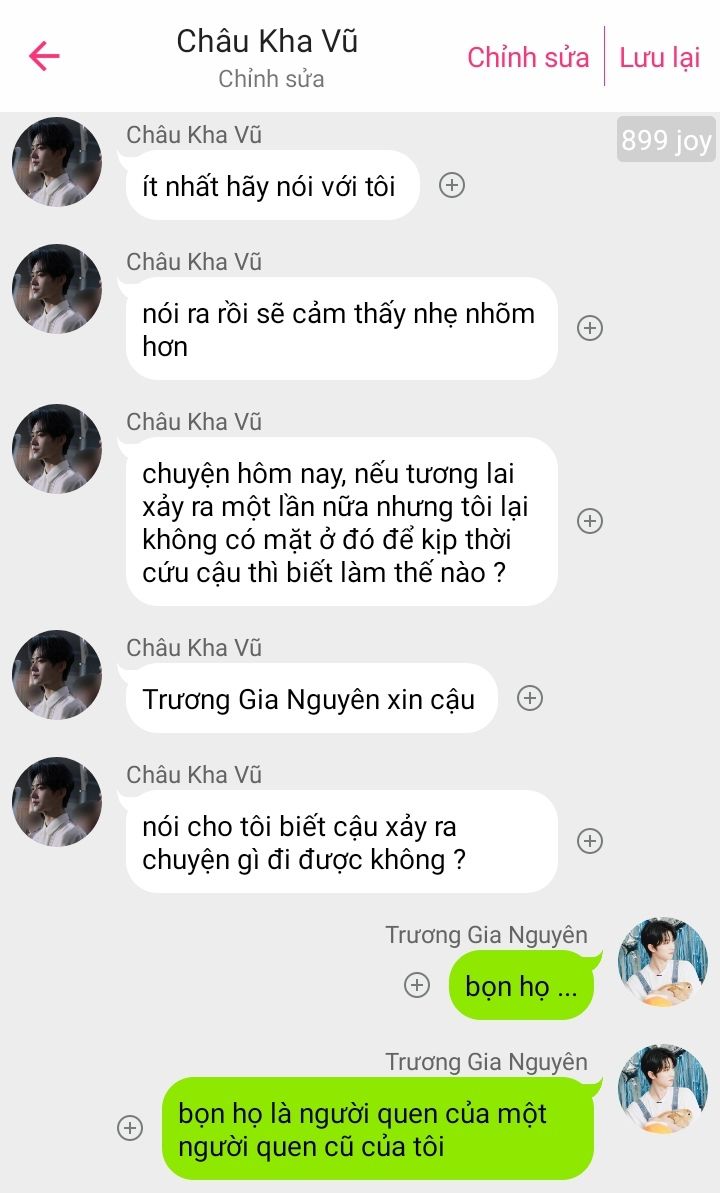Tap the plus beside "chuyện hôm nay" message
The height and width of the screenshot is (1193, 720).
click(x=591, y=521)
